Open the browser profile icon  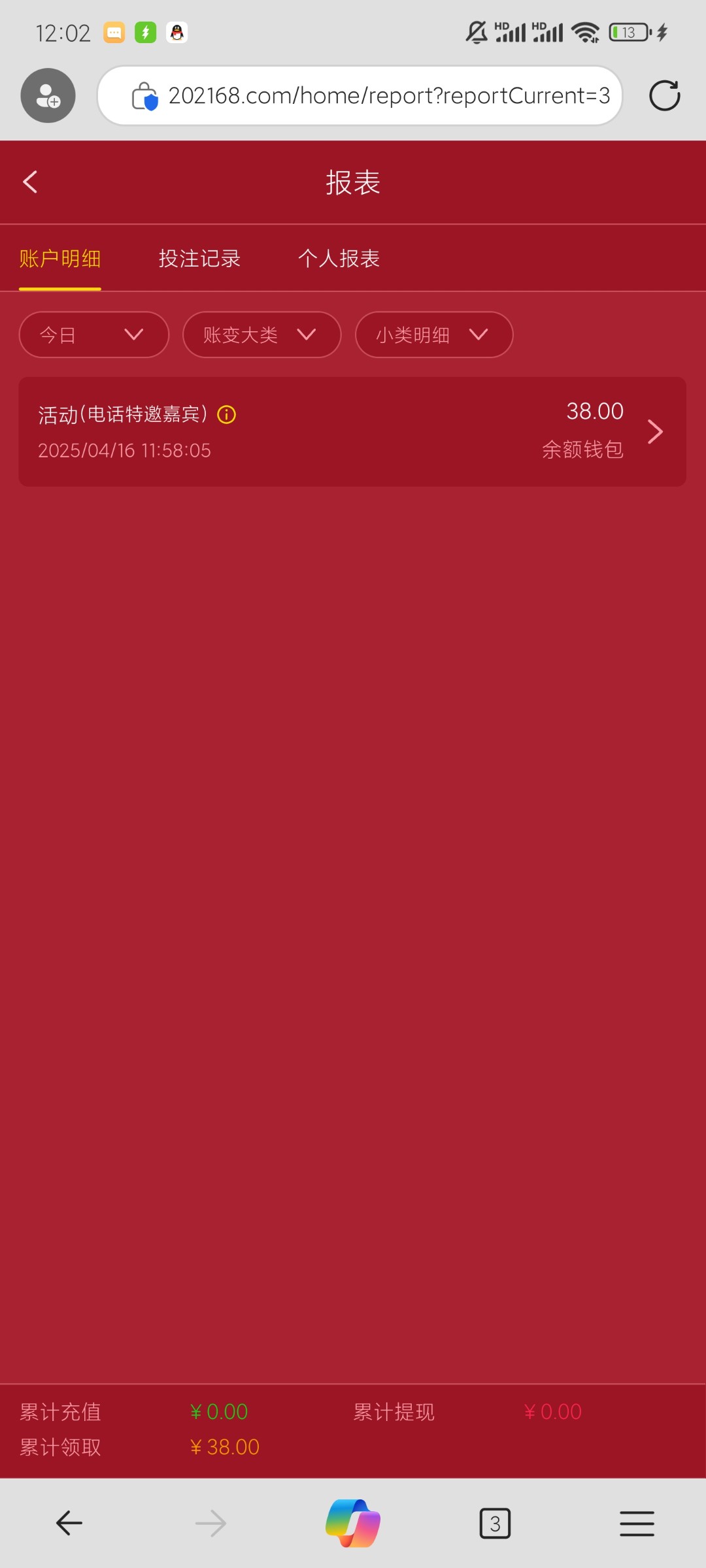pyautogui.click(x=48, y=95)
